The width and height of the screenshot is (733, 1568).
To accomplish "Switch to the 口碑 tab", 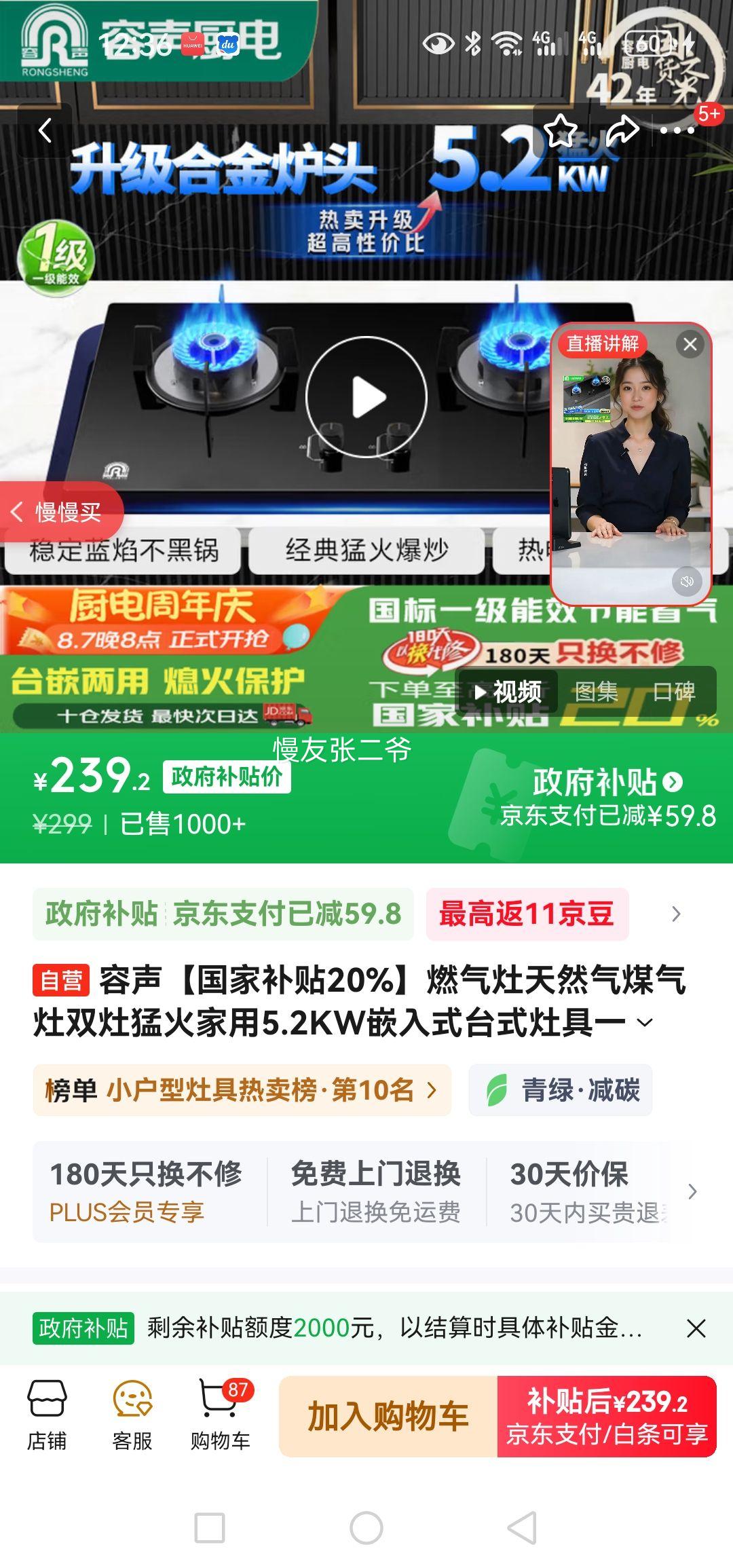I will (x=673, y=692).
